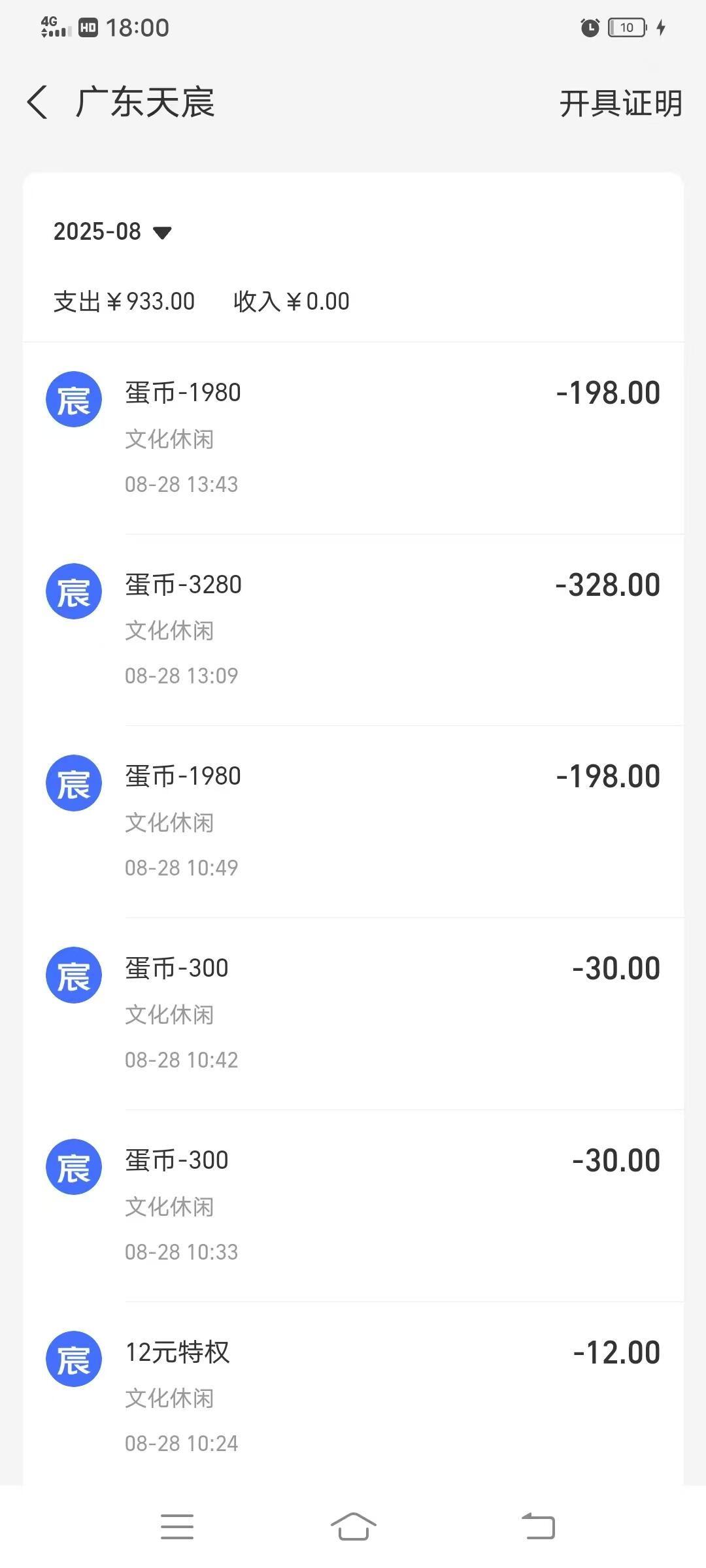View the 蛋币-300 transaction at 10:33
The height and width of the screenshot is (1568, 706).
[x=353, y=1205]
